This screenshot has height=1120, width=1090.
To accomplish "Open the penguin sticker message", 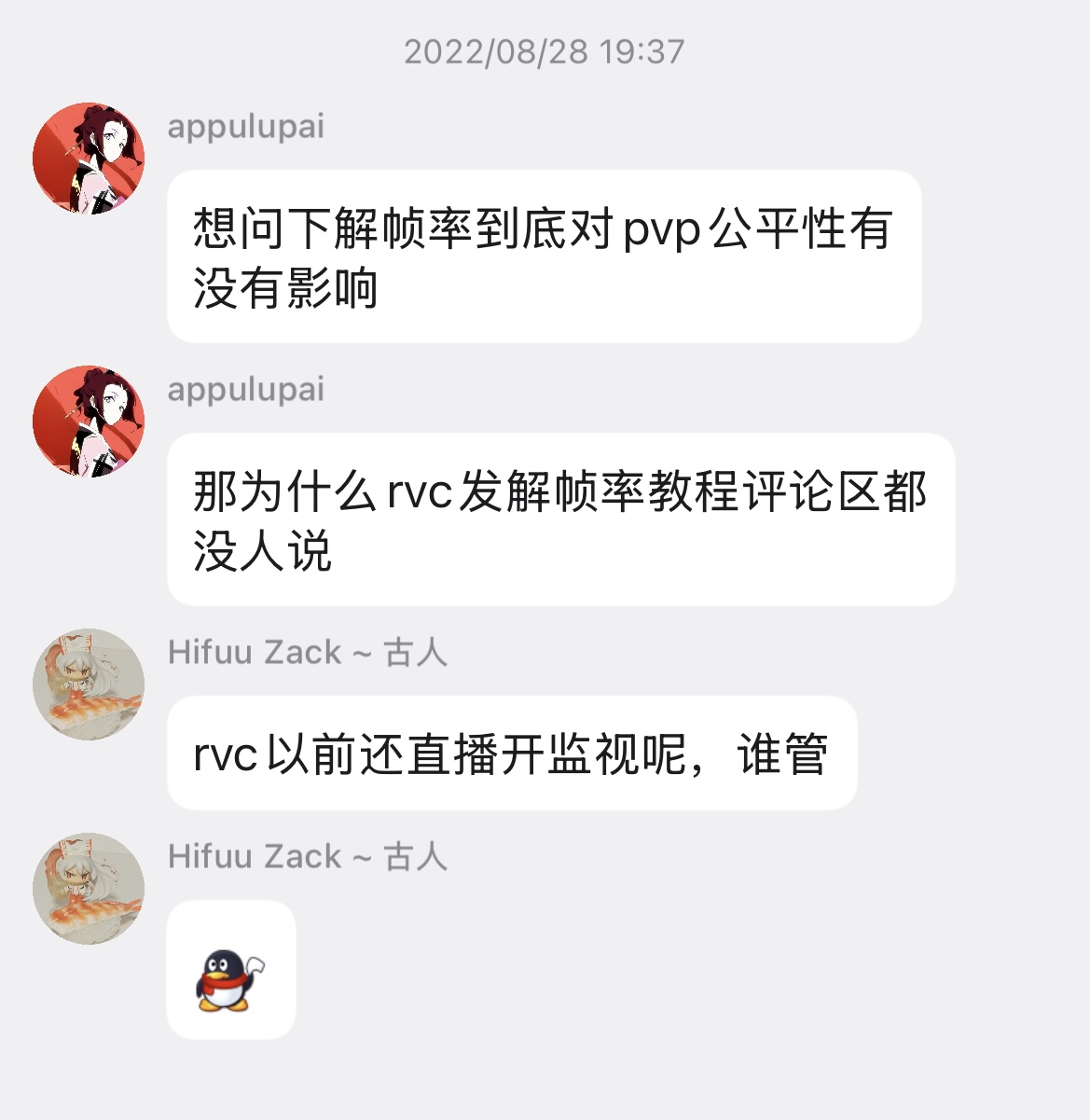I will pos(230,970).
